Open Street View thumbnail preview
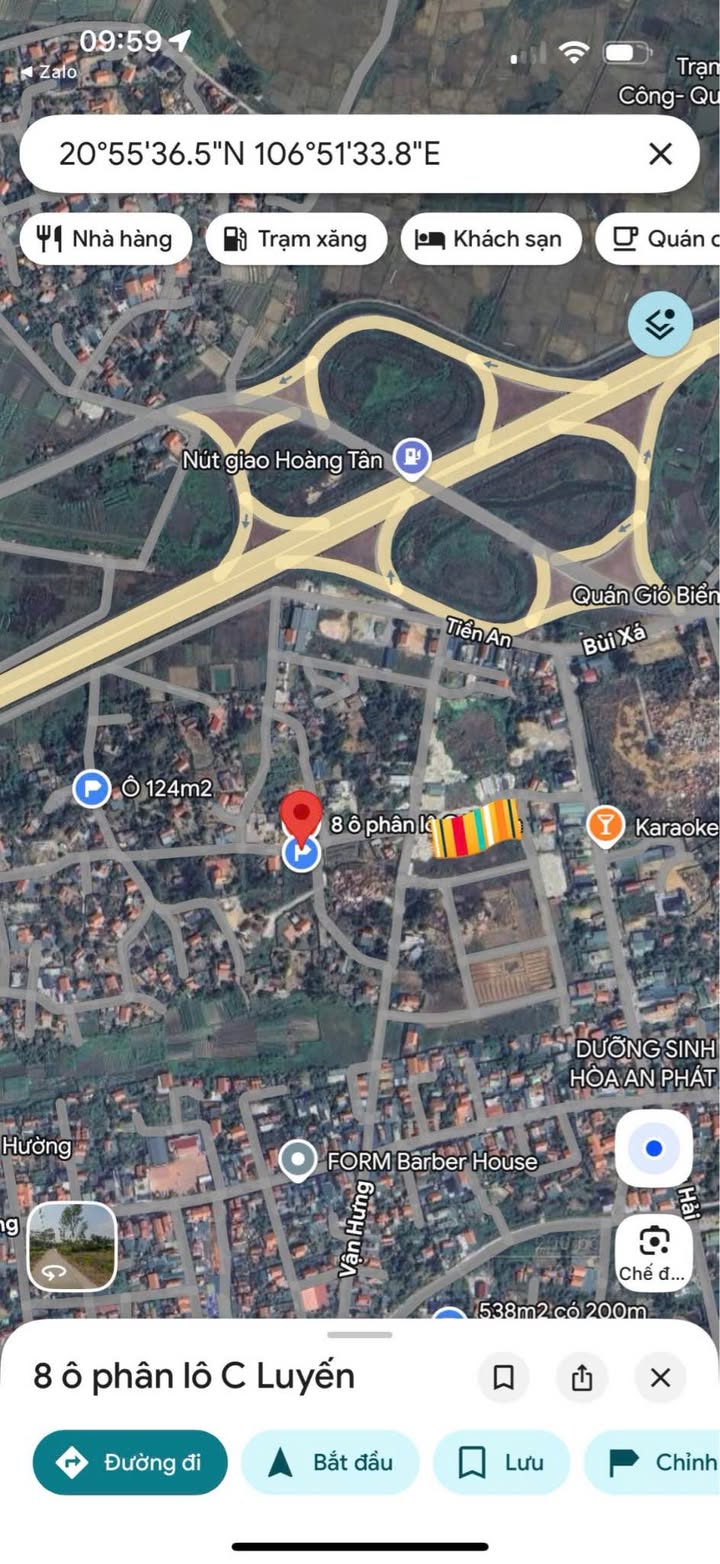This screenshot has height=1564, width=720. (72, 1246)
